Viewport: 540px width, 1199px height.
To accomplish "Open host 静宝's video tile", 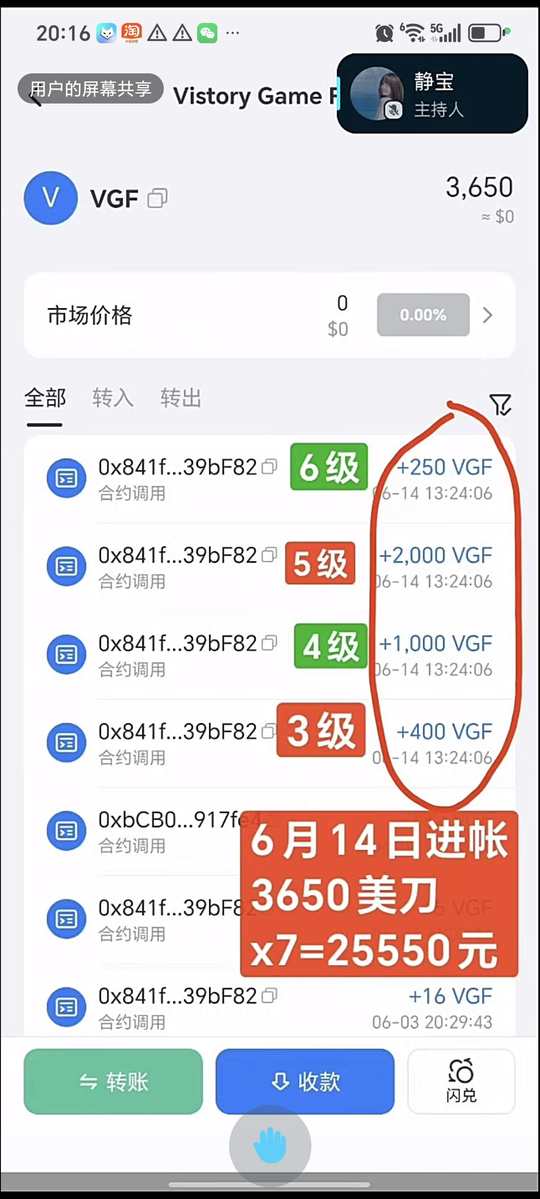I will pyautogui.click(x=432, y=93).
